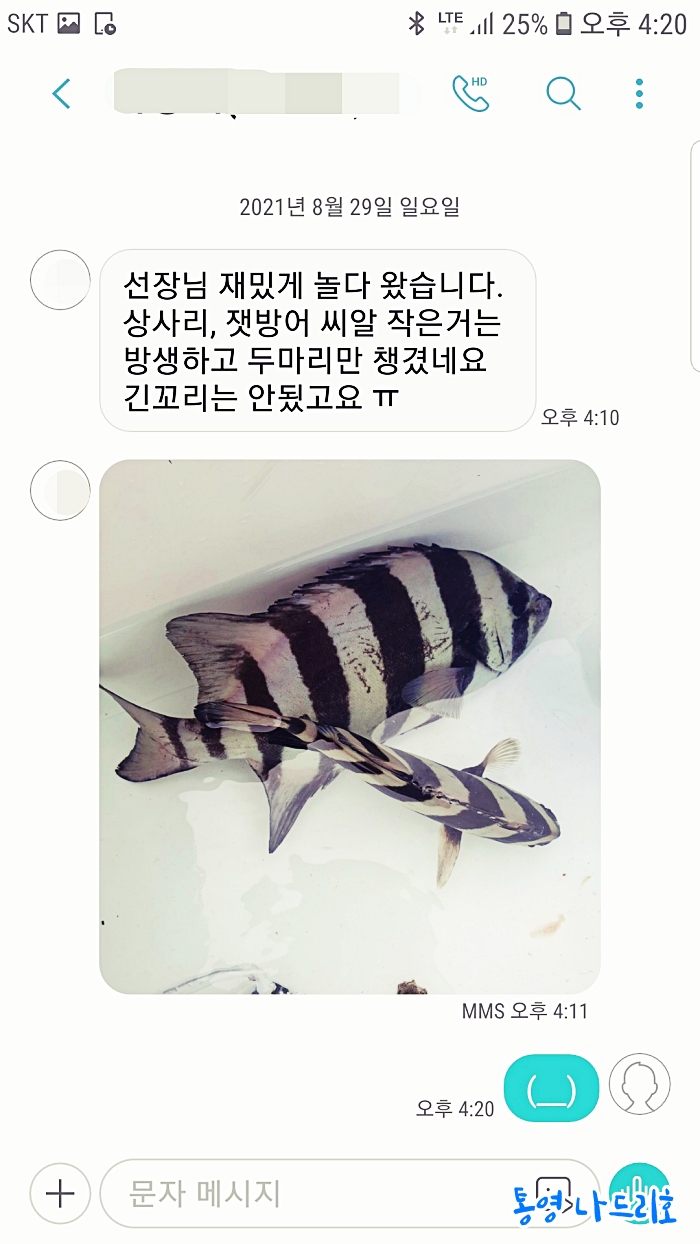Screen dimensions: 700x1244
Task: Open the striped fish photo attachment
Action: click(x=350, y=727)
